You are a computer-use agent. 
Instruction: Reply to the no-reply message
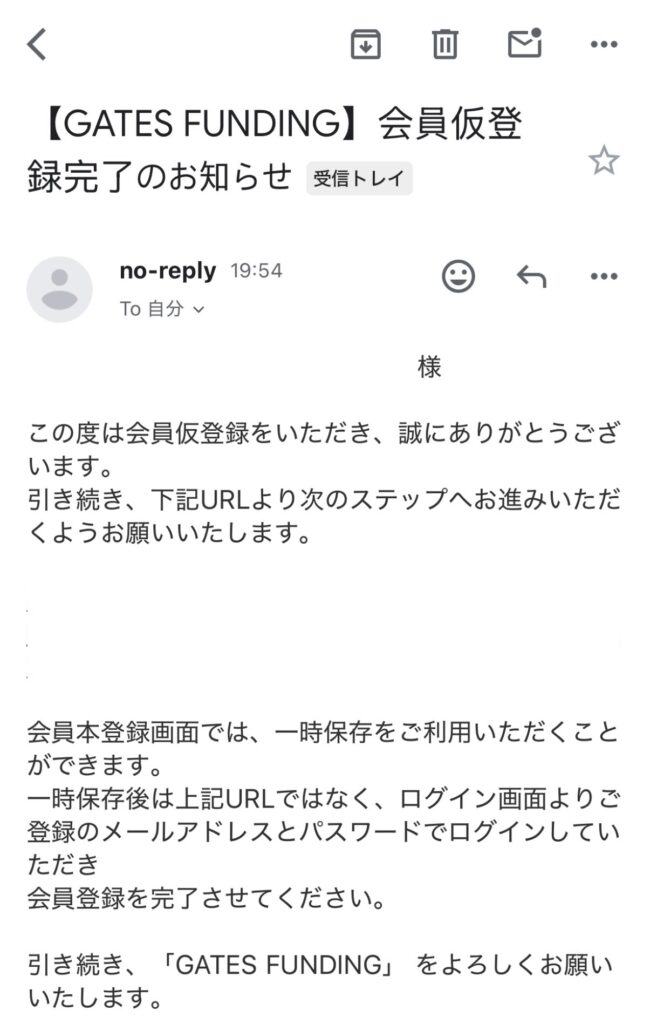click(x=531, y=277)
